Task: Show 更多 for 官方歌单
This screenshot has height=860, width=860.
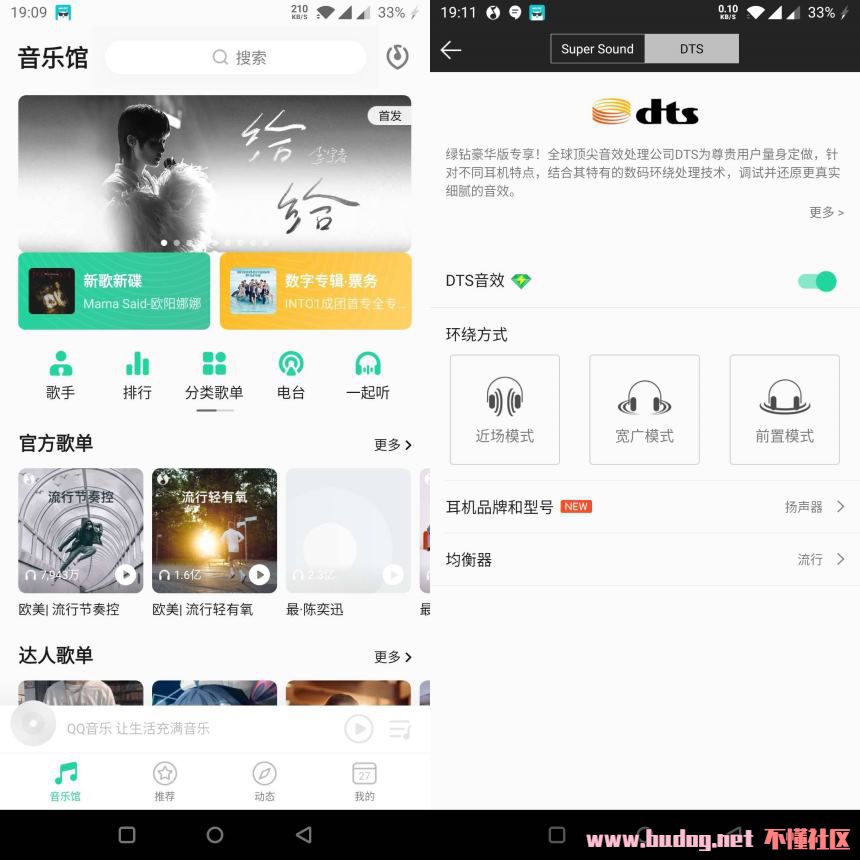Action: click(x=392, y=445)
